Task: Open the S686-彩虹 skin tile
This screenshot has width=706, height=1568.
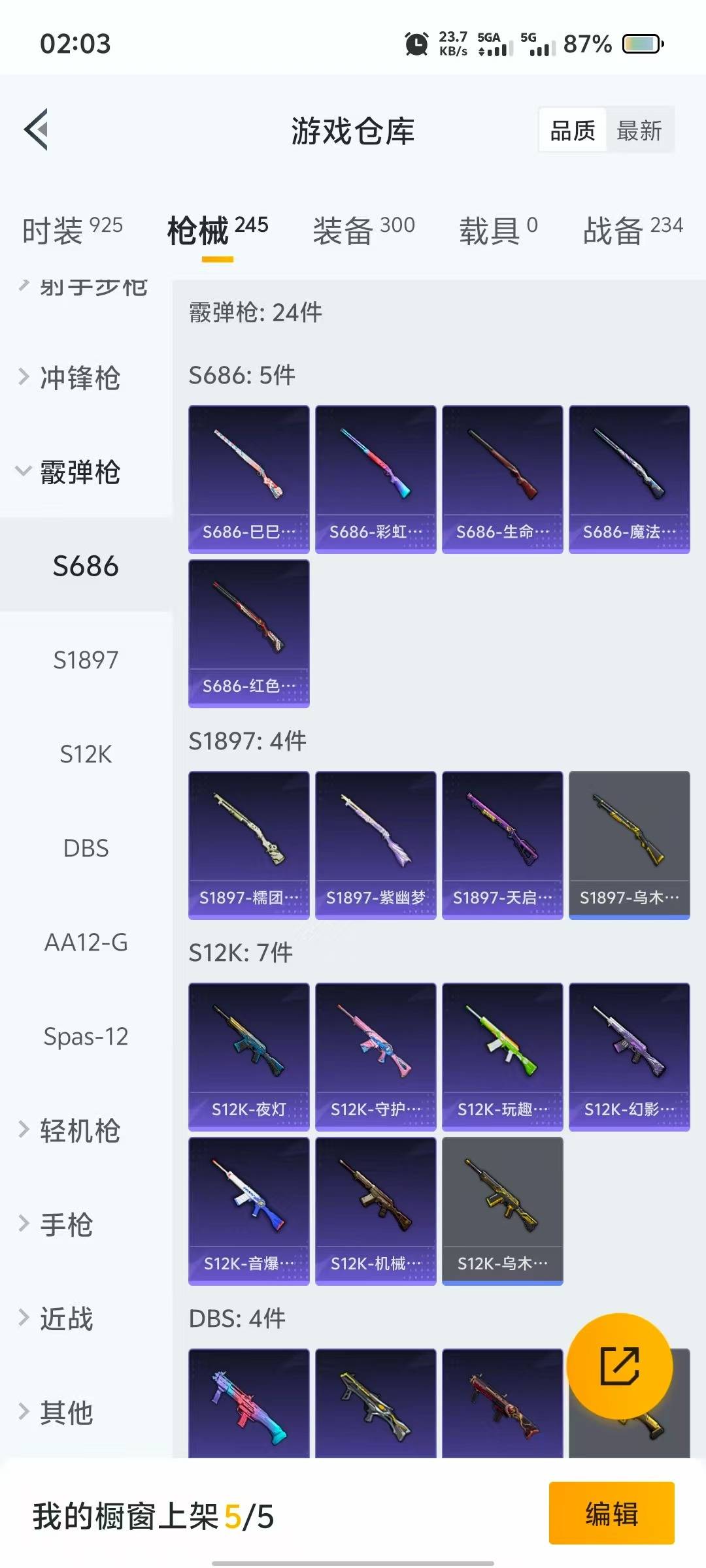Action: [x=375, y=479]
